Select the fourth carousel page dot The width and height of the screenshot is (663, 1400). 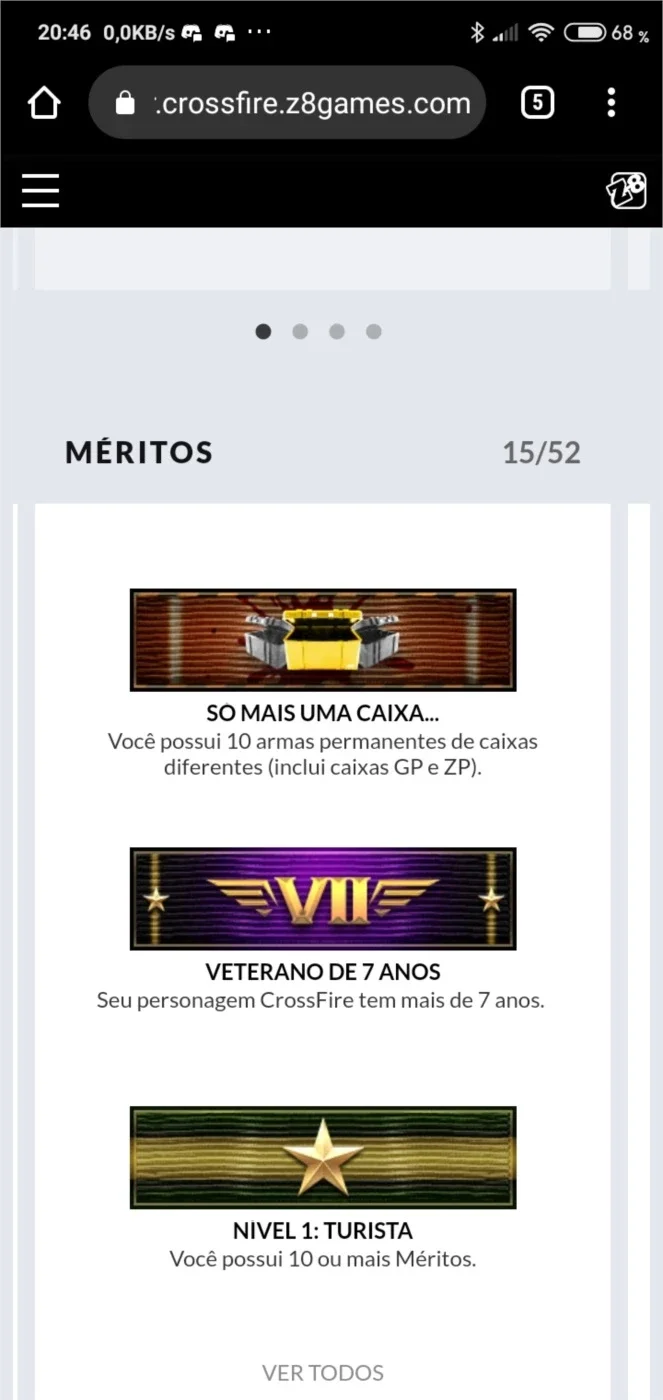tap(373, 332)
